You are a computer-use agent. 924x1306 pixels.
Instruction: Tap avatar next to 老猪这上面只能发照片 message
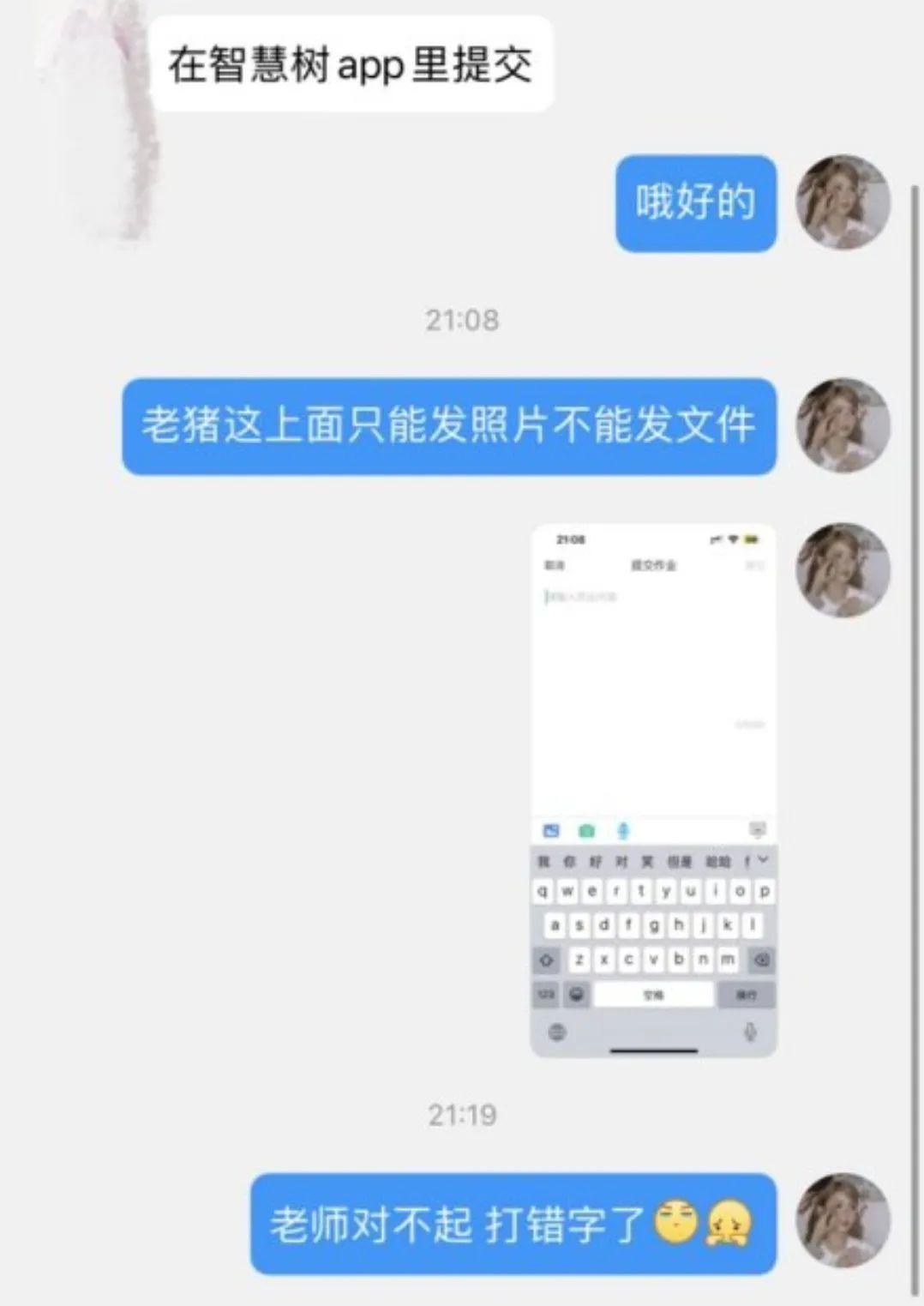[843, 425]
